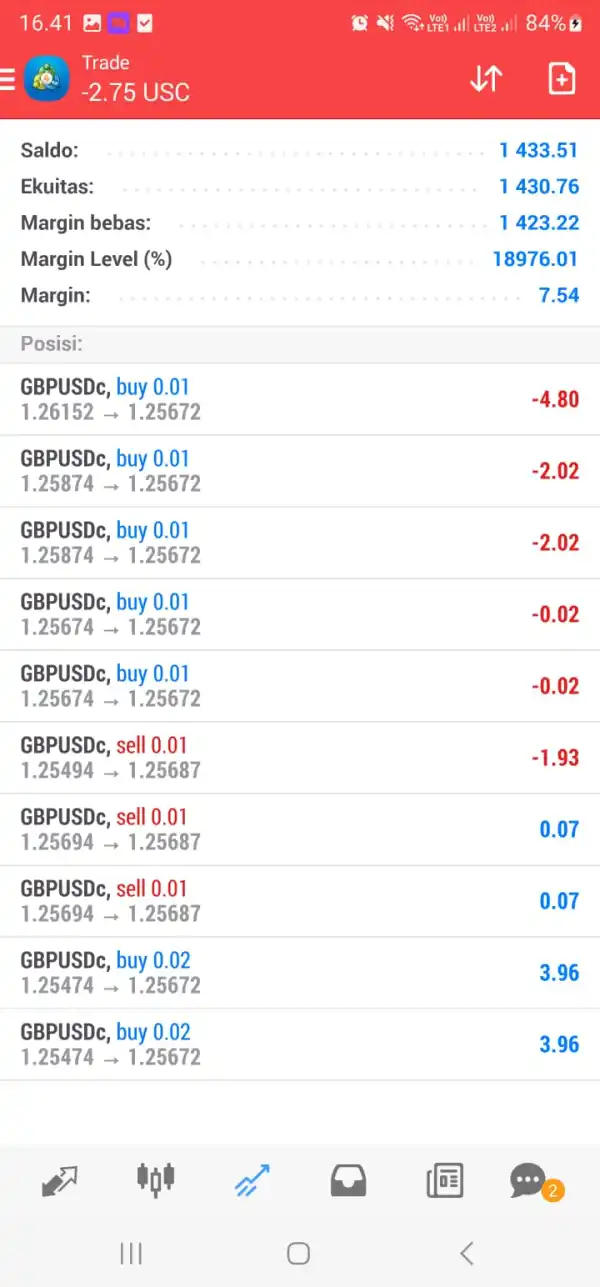This screenshot has height=1287, width=600.
Task: Go to the History tab
Action: pos(348,1181)
